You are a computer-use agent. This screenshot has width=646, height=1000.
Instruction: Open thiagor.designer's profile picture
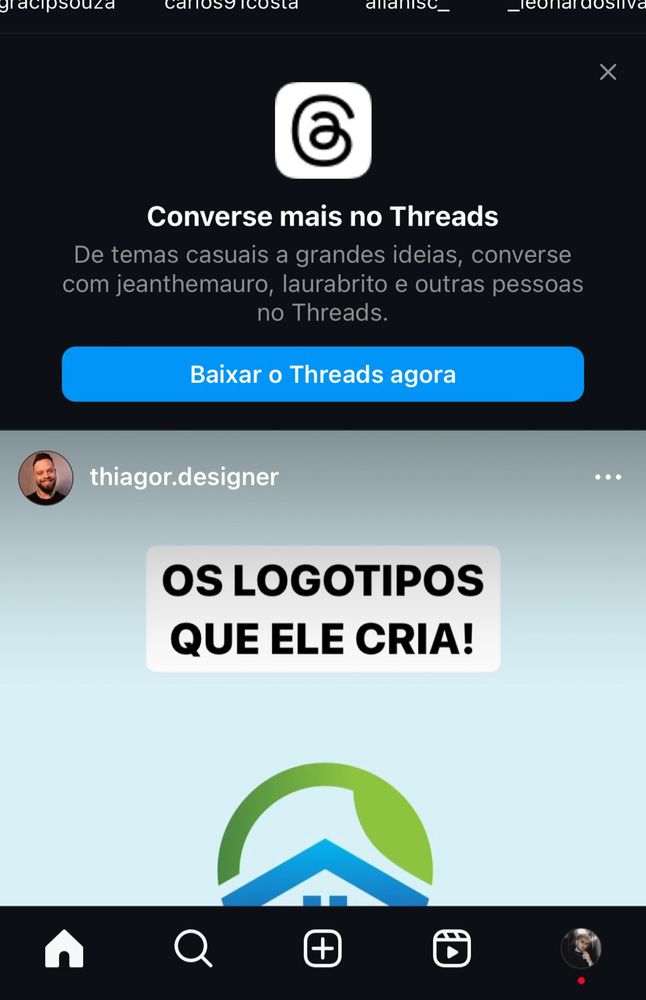[x=46, y=478]
